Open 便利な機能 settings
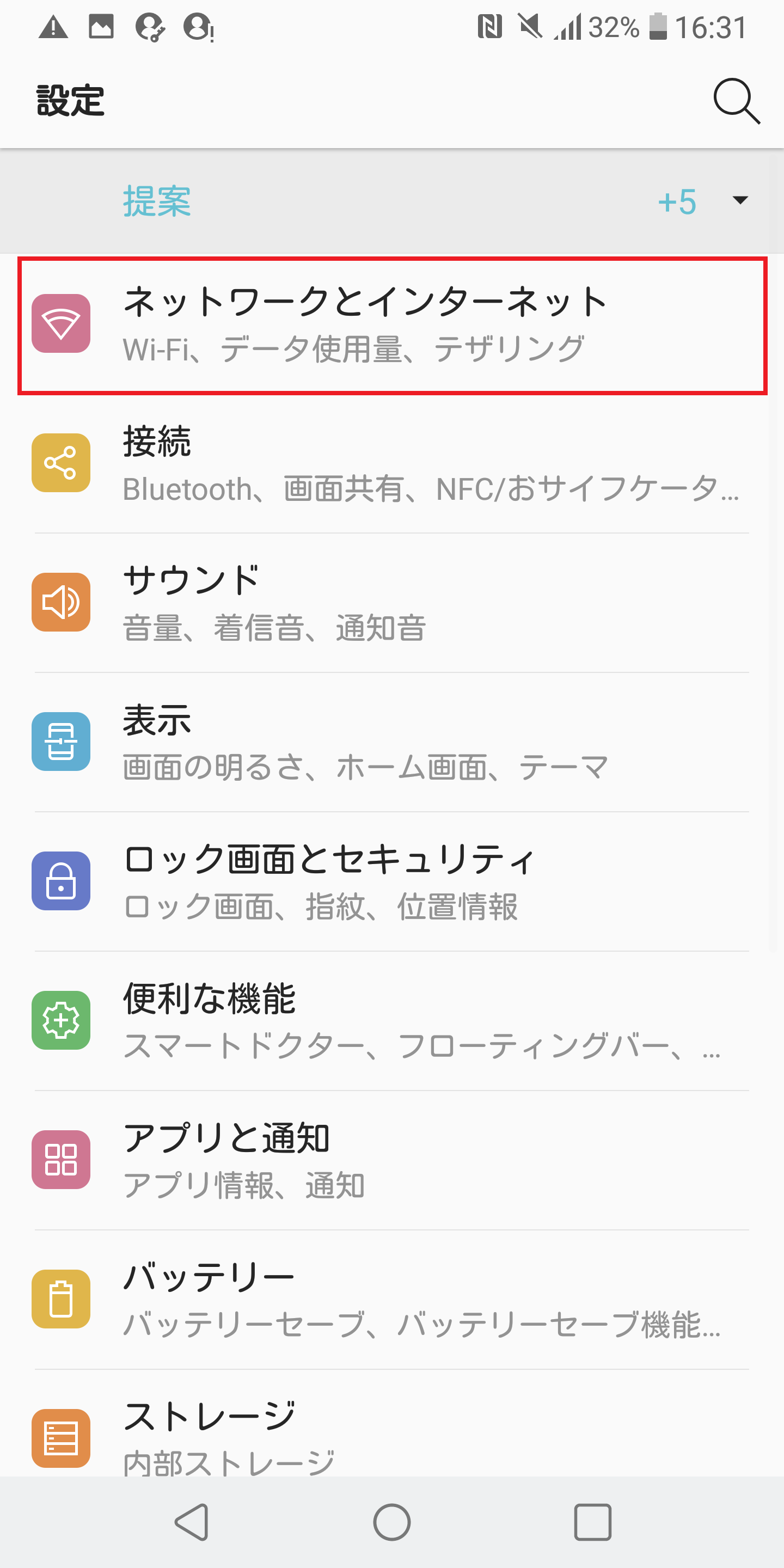The width and height of the screenshot is (784, 1568). [392, 1021]
